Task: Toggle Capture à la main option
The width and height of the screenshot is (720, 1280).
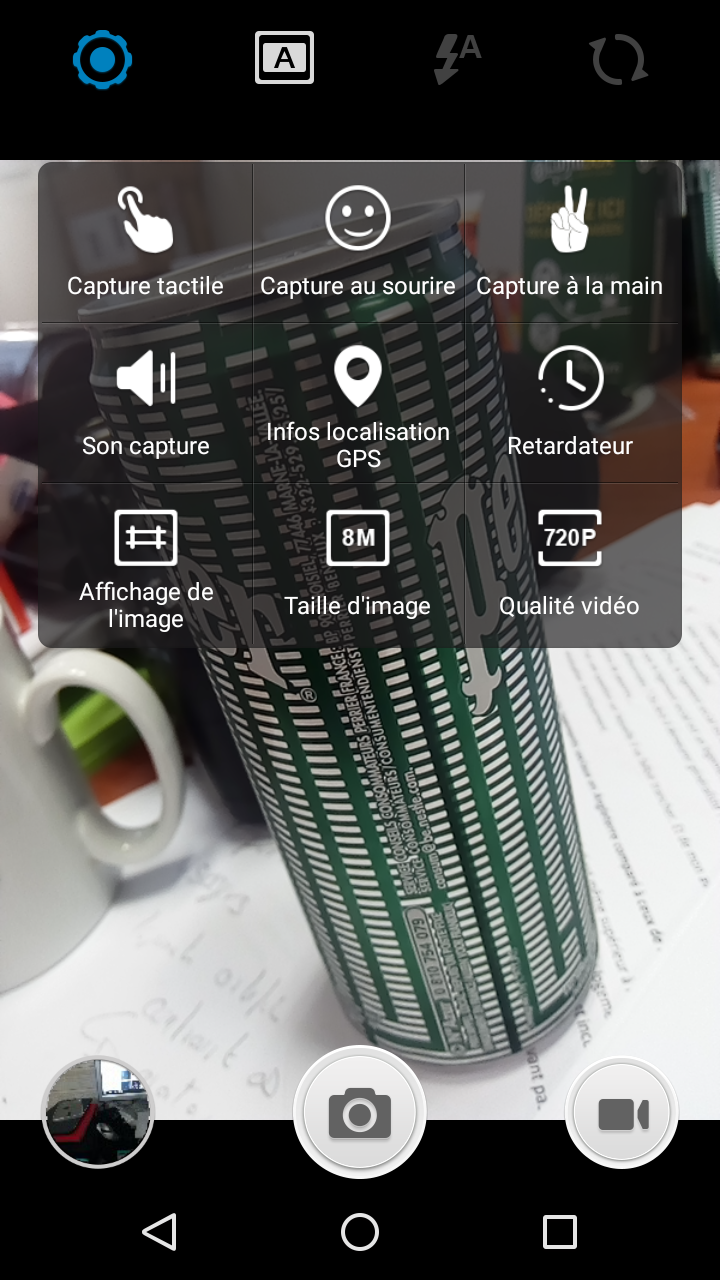Action: tap(570, 242)
